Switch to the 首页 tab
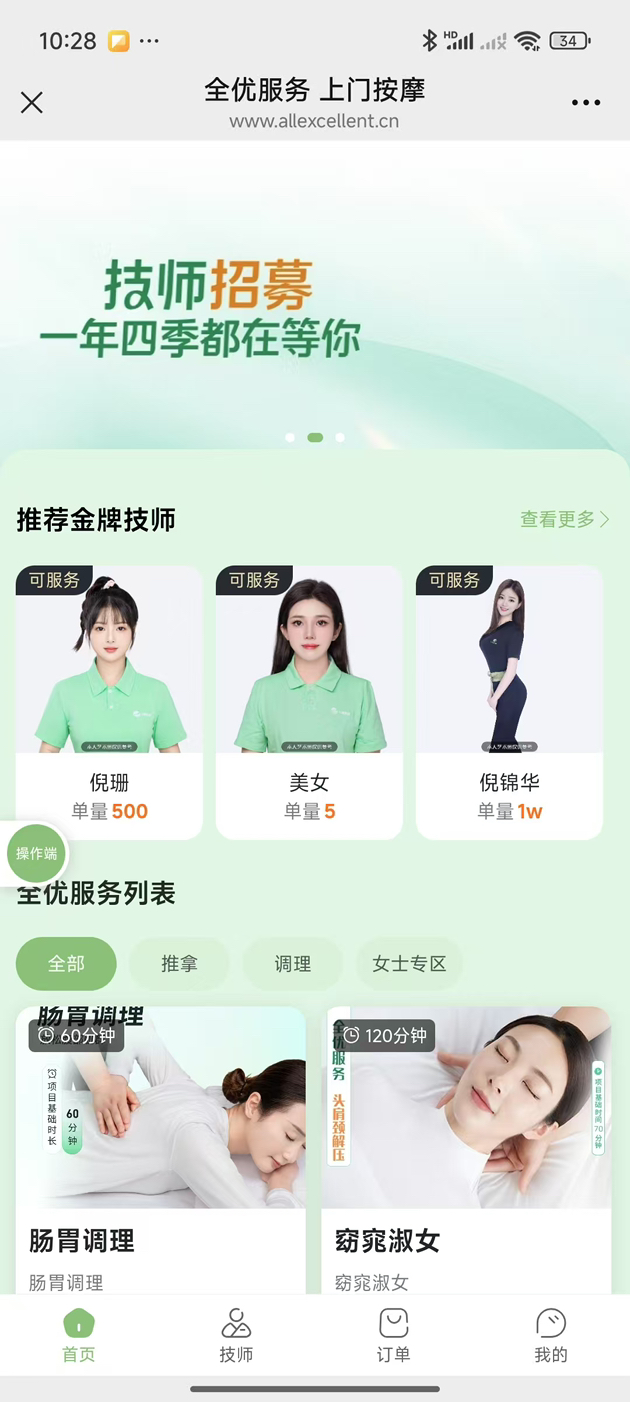This screenshot has width=630, height=1402. pos(79,1336)
